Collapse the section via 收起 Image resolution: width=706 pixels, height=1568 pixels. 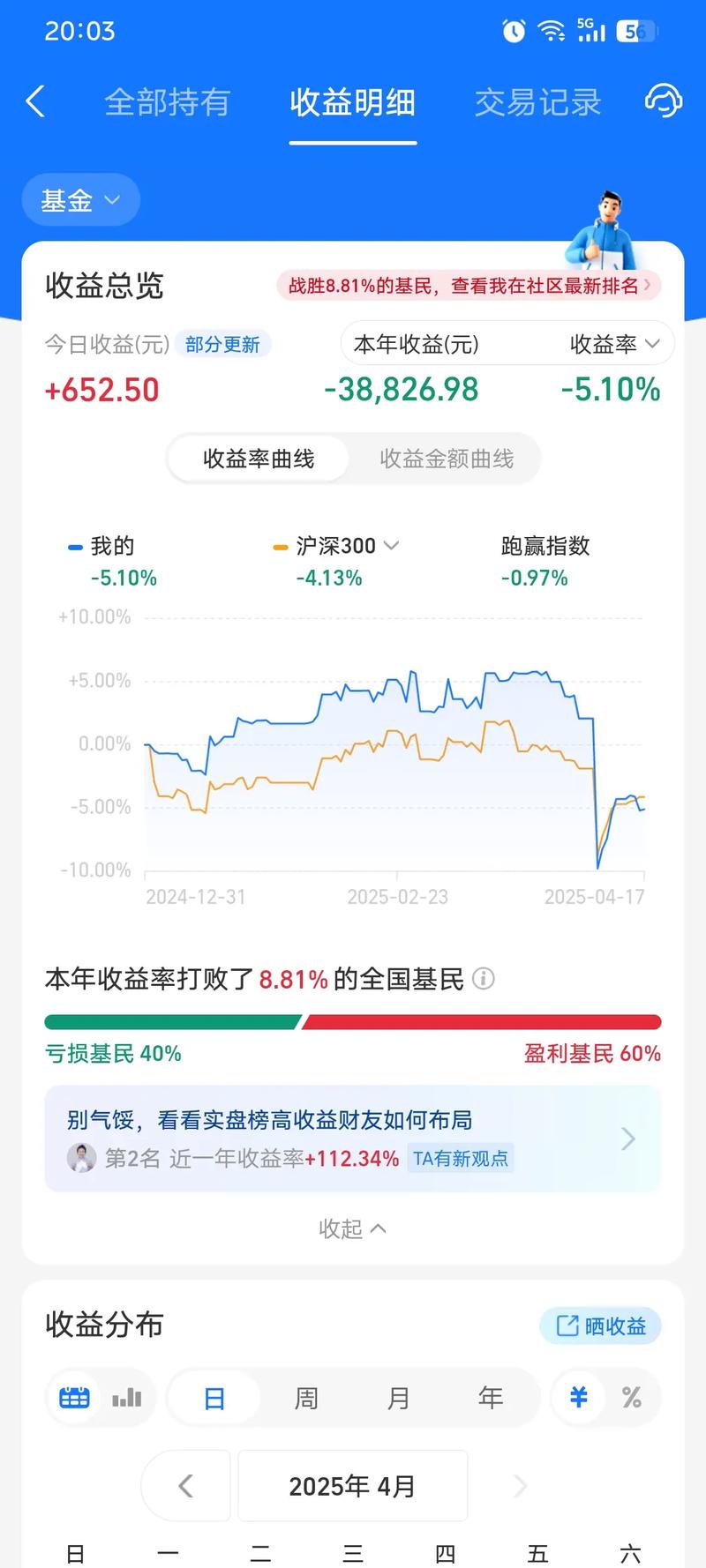tap(352, 1228)
